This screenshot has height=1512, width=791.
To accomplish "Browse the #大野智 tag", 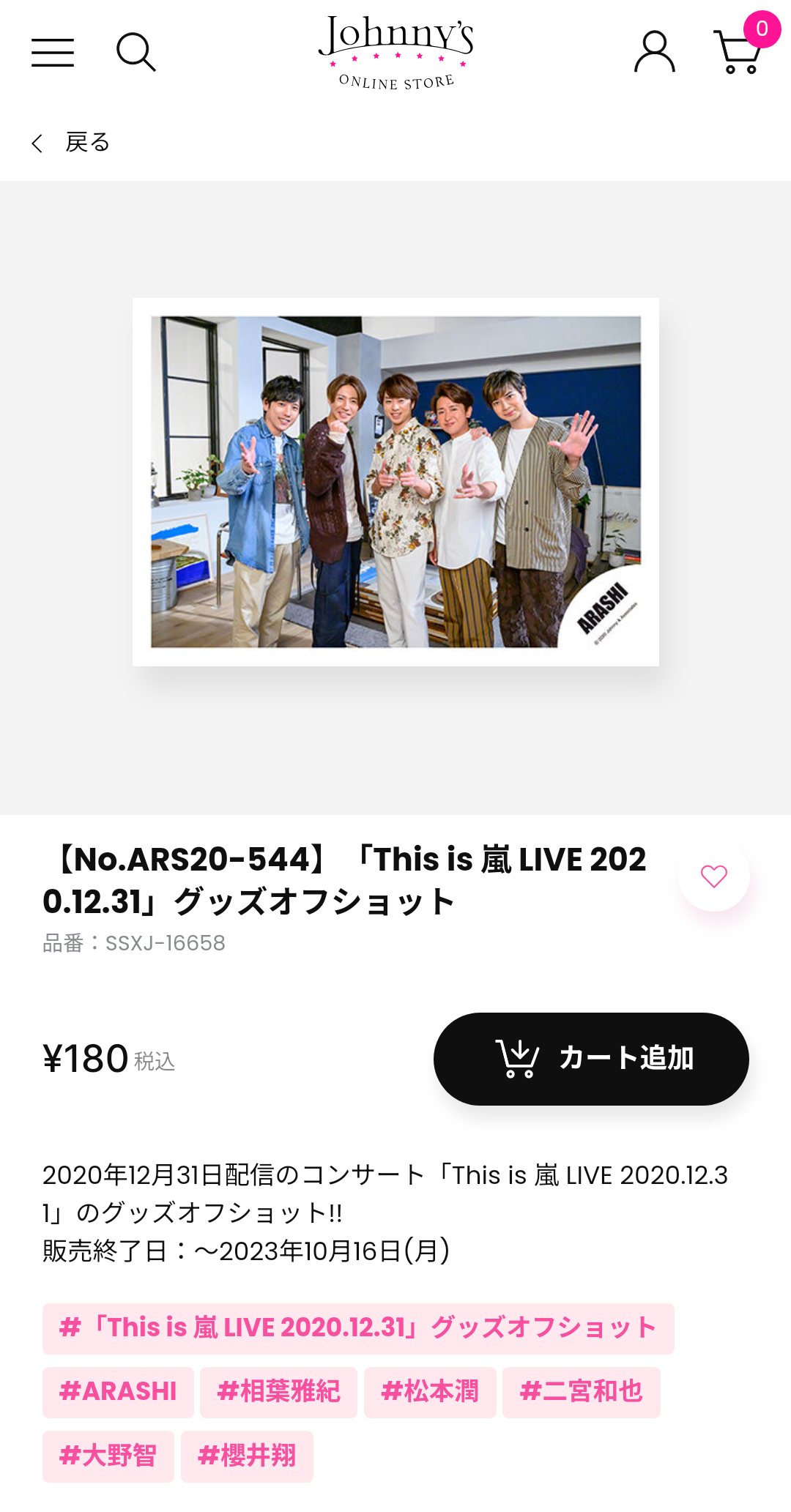I will 108,1456.
